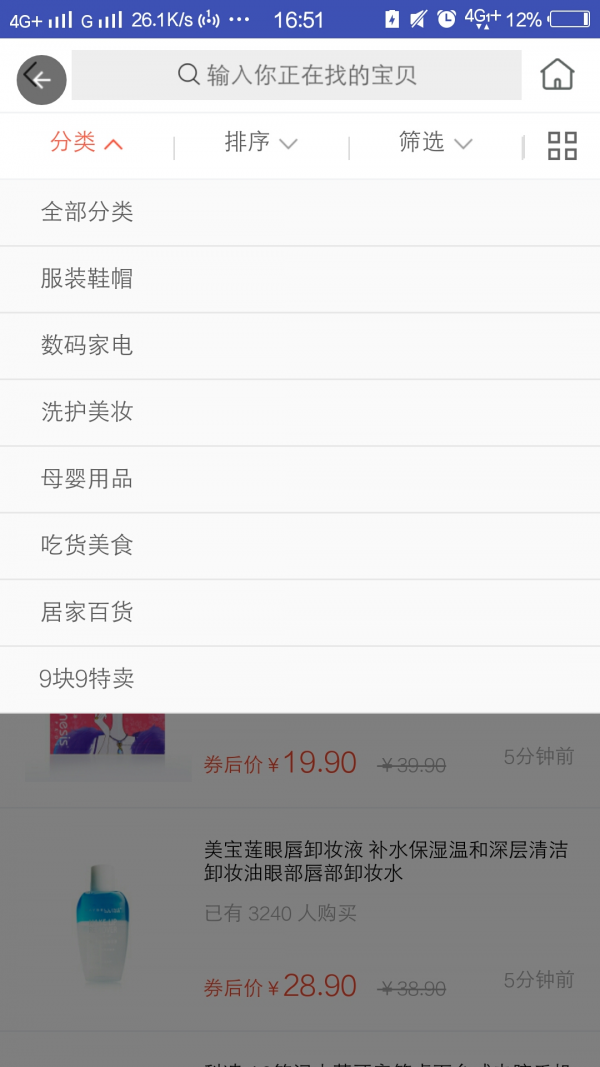Select 洗护美妆 from the list
The image size is (600, 1067).
(87, 412)
